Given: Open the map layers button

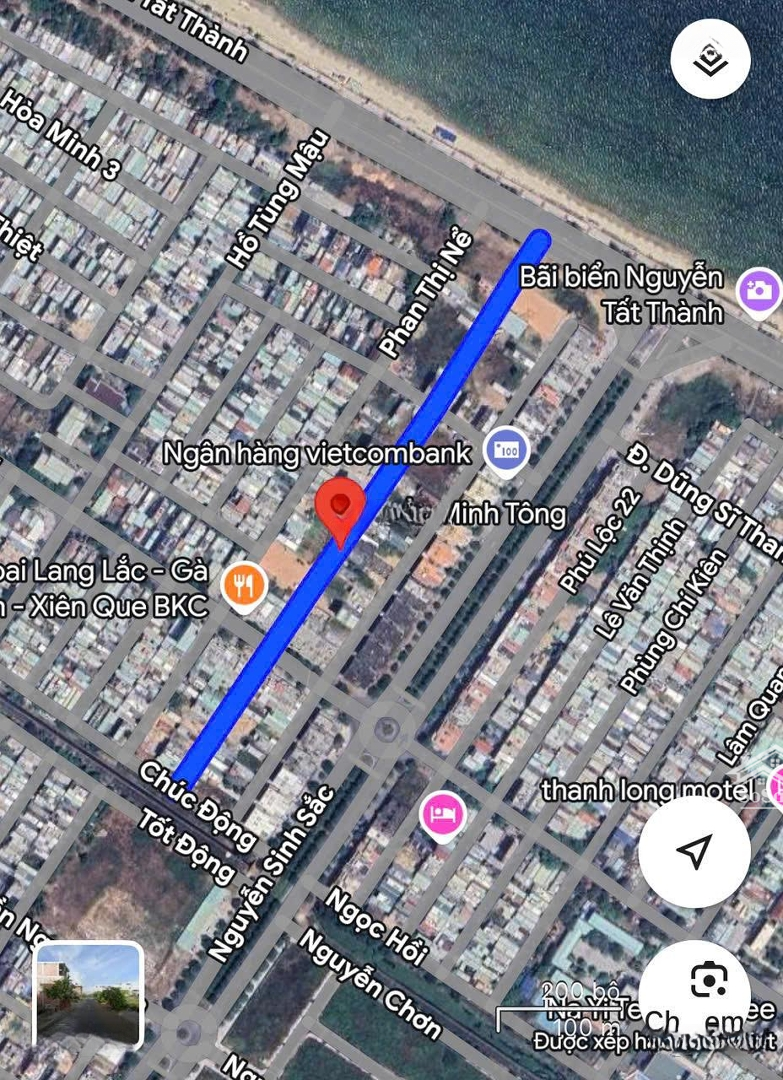Looking at the screenshot, I should tap(710, 59).
